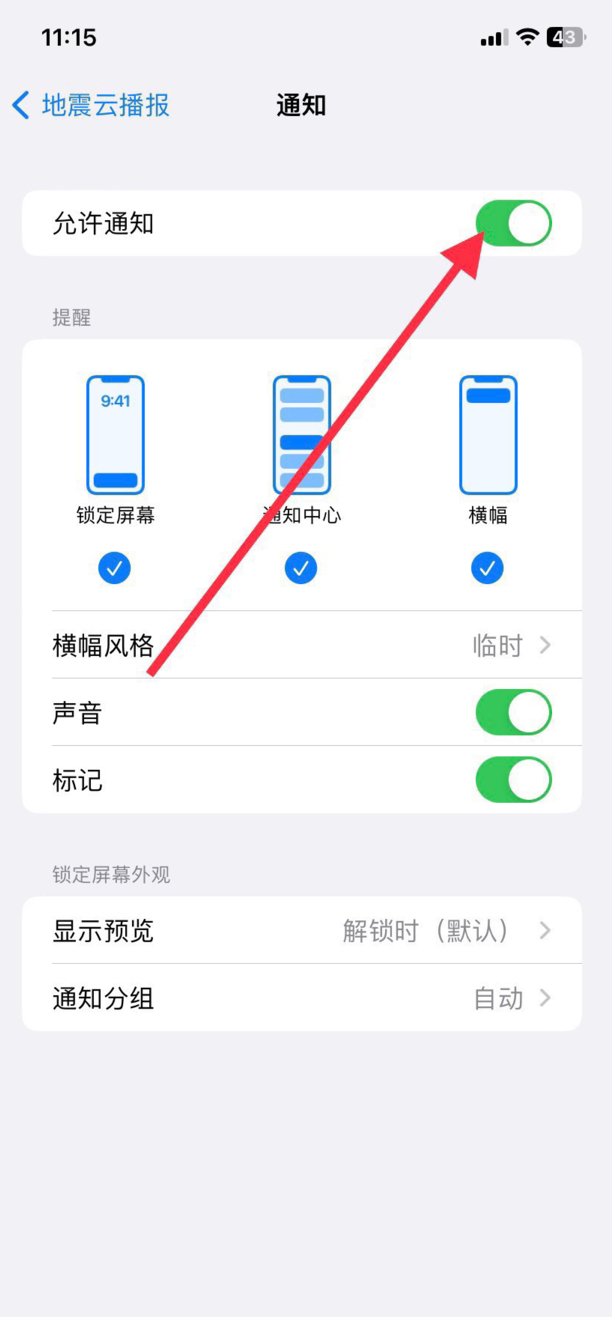Turn off the 声音 switch
Viewport: 612px width, 1317px height.
pyautogui.click(x=513, y=713)
